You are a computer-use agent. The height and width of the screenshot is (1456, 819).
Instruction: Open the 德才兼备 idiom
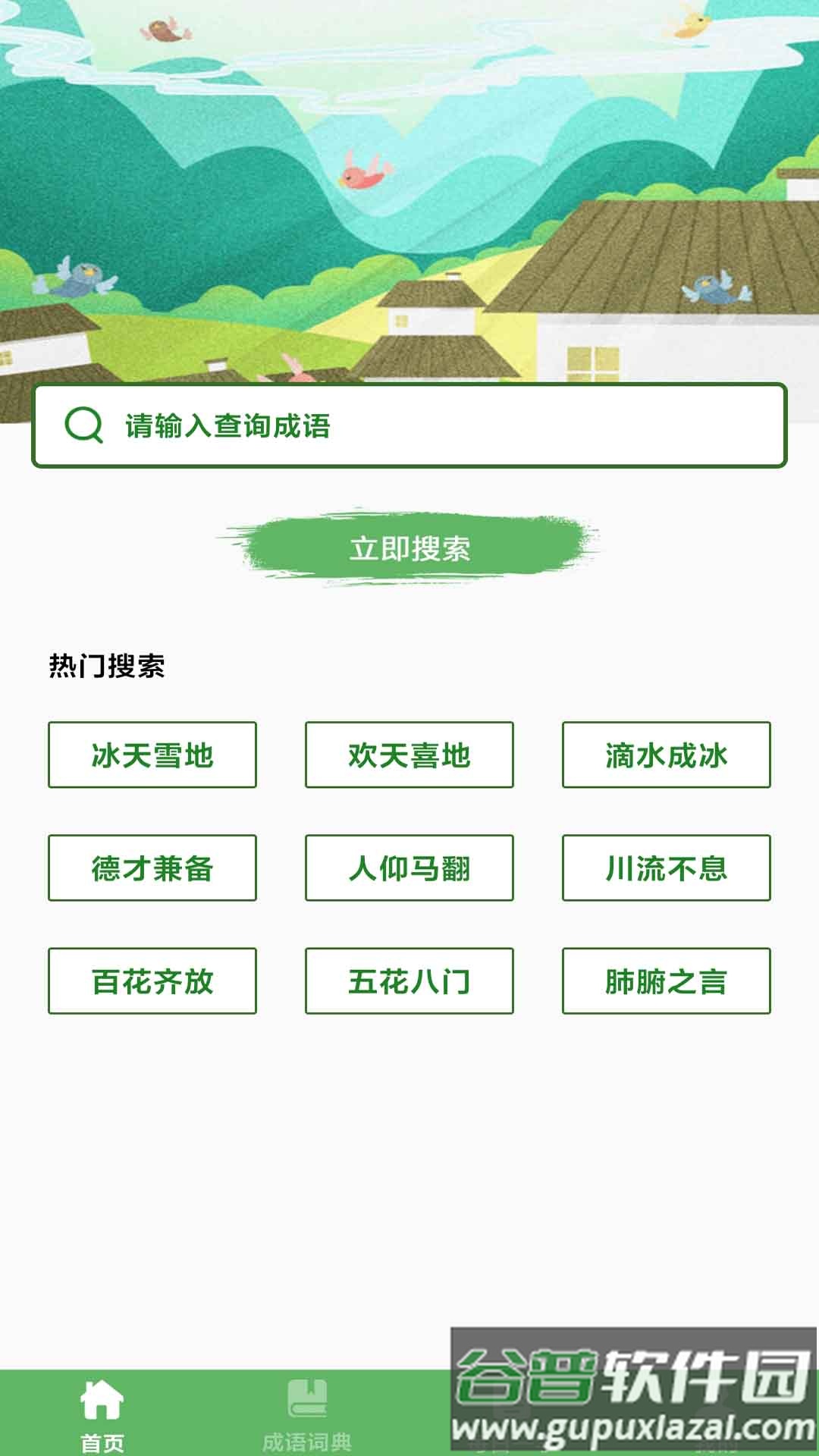[152, 868]
